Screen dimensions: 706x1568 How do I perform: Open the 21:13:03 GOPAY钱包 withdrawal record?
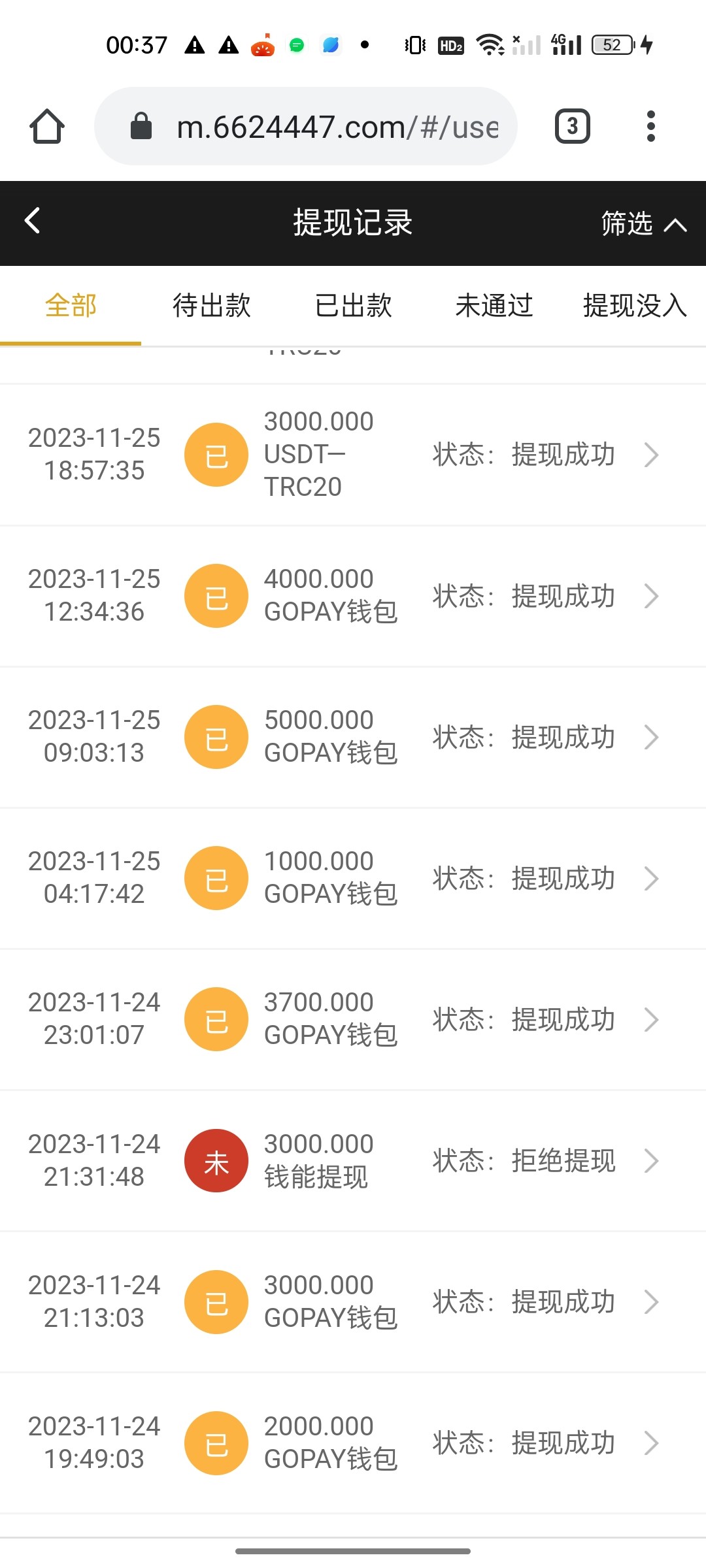tap(353, 1301)
